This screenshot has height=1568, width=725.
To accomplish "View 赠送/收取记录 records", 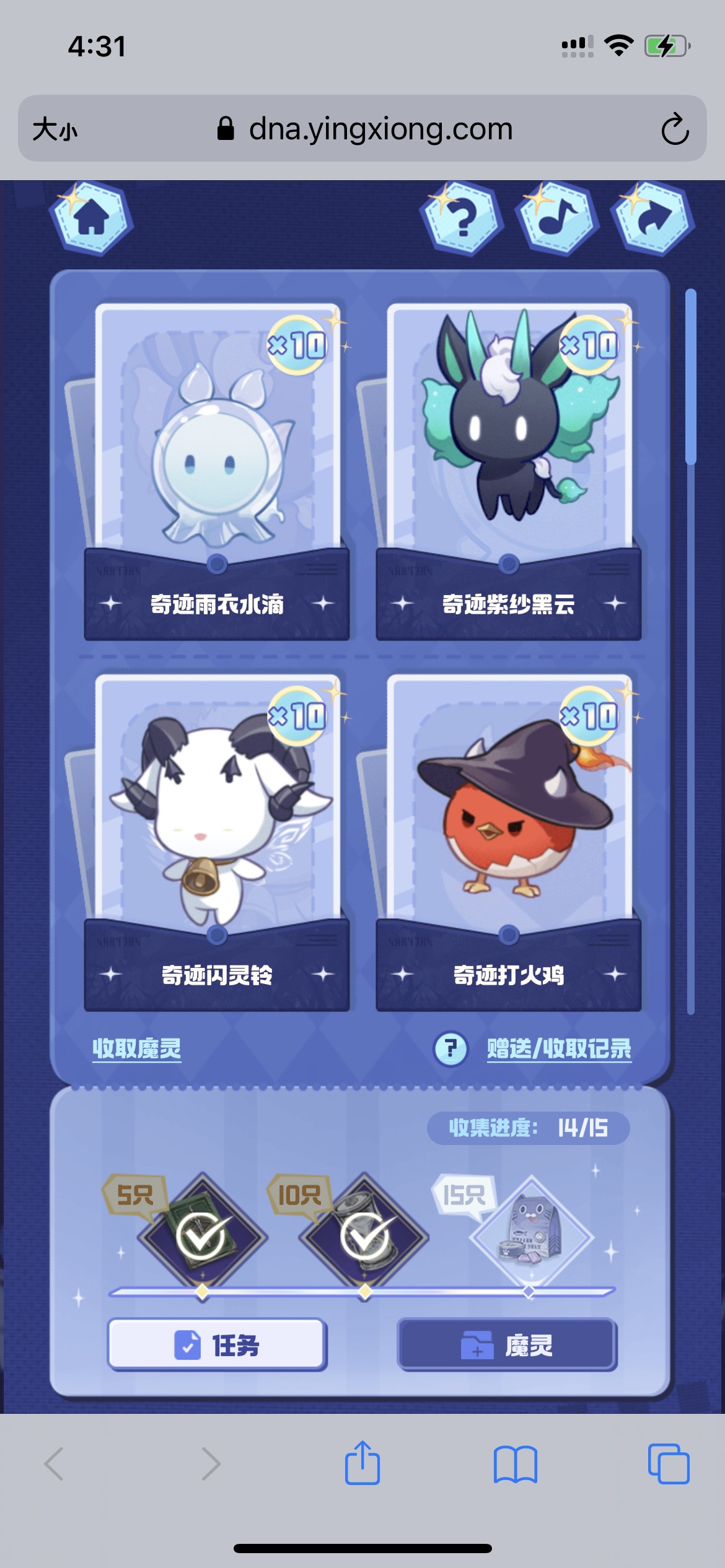I will [x=559, y=1048].
